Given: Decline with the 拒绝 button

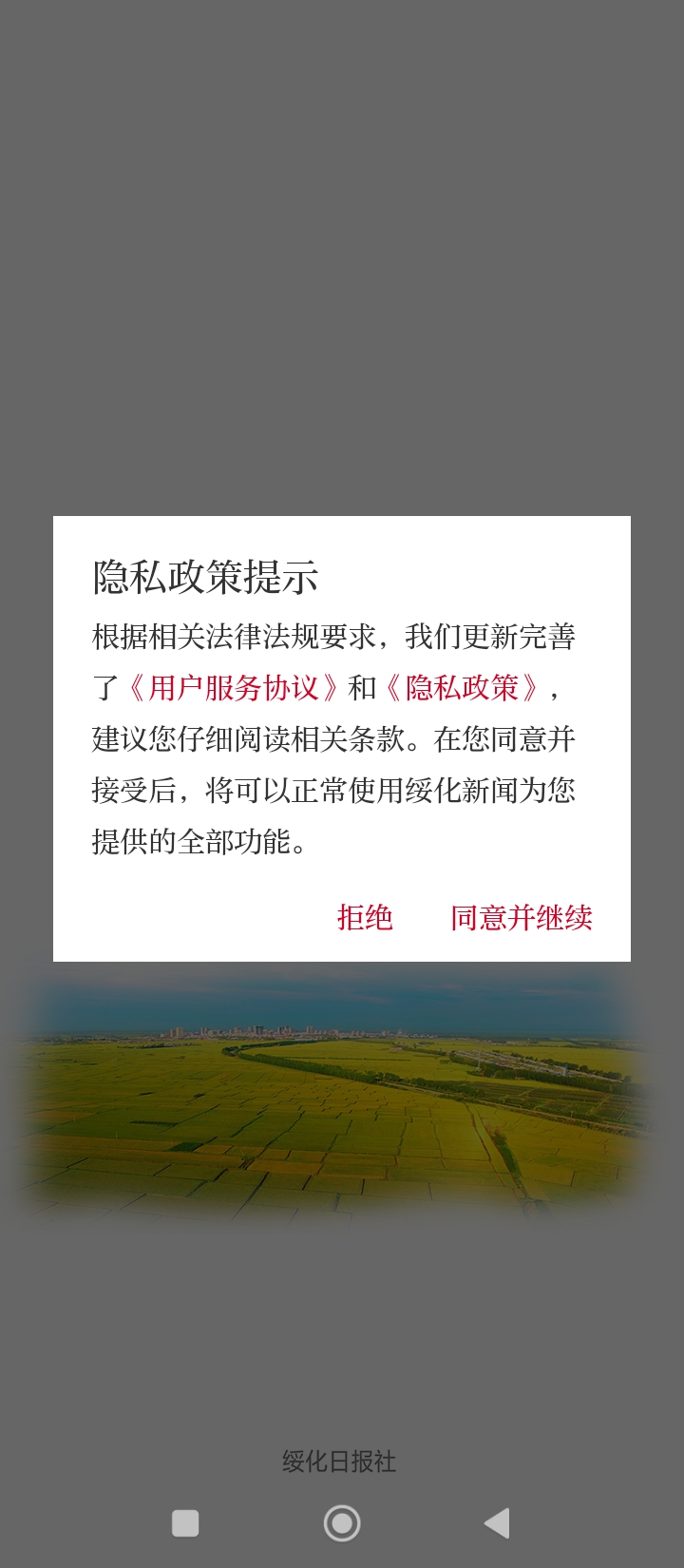Looking at the screenshot, I should 365,918.
